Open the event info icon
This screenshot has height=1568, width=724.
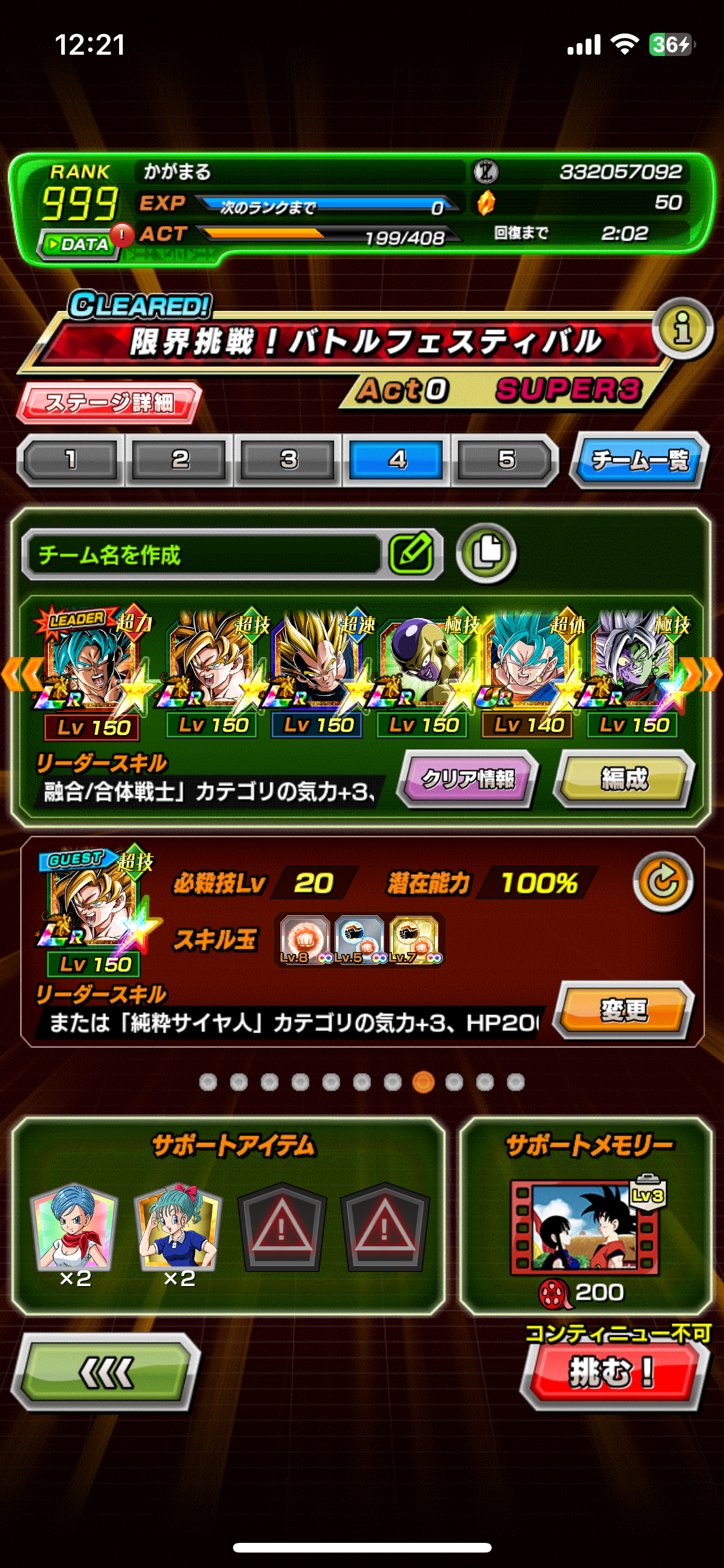click(683, 329)
